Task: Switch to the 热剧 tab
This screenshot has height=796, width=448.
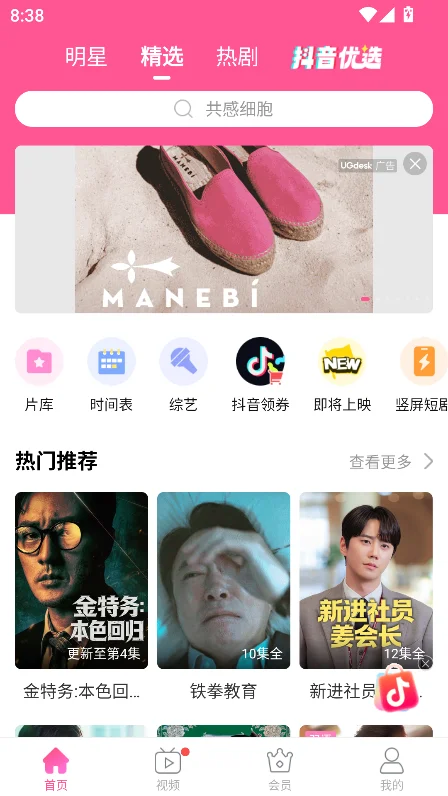Action: (237, 57)
